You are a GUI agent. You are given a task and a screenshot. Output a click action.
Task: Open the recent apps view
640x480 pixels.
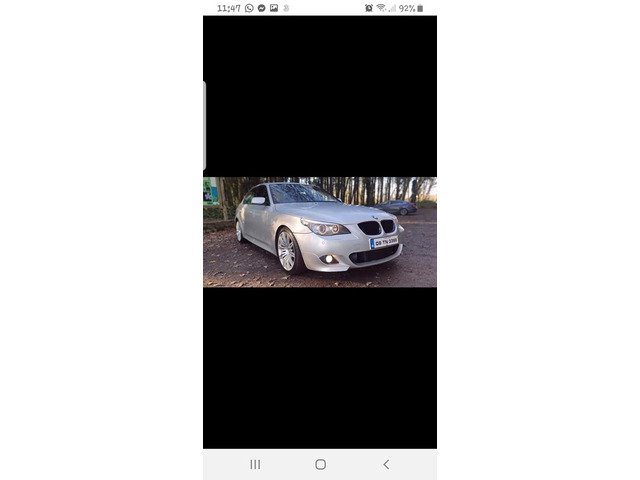[x=255, y=464]
